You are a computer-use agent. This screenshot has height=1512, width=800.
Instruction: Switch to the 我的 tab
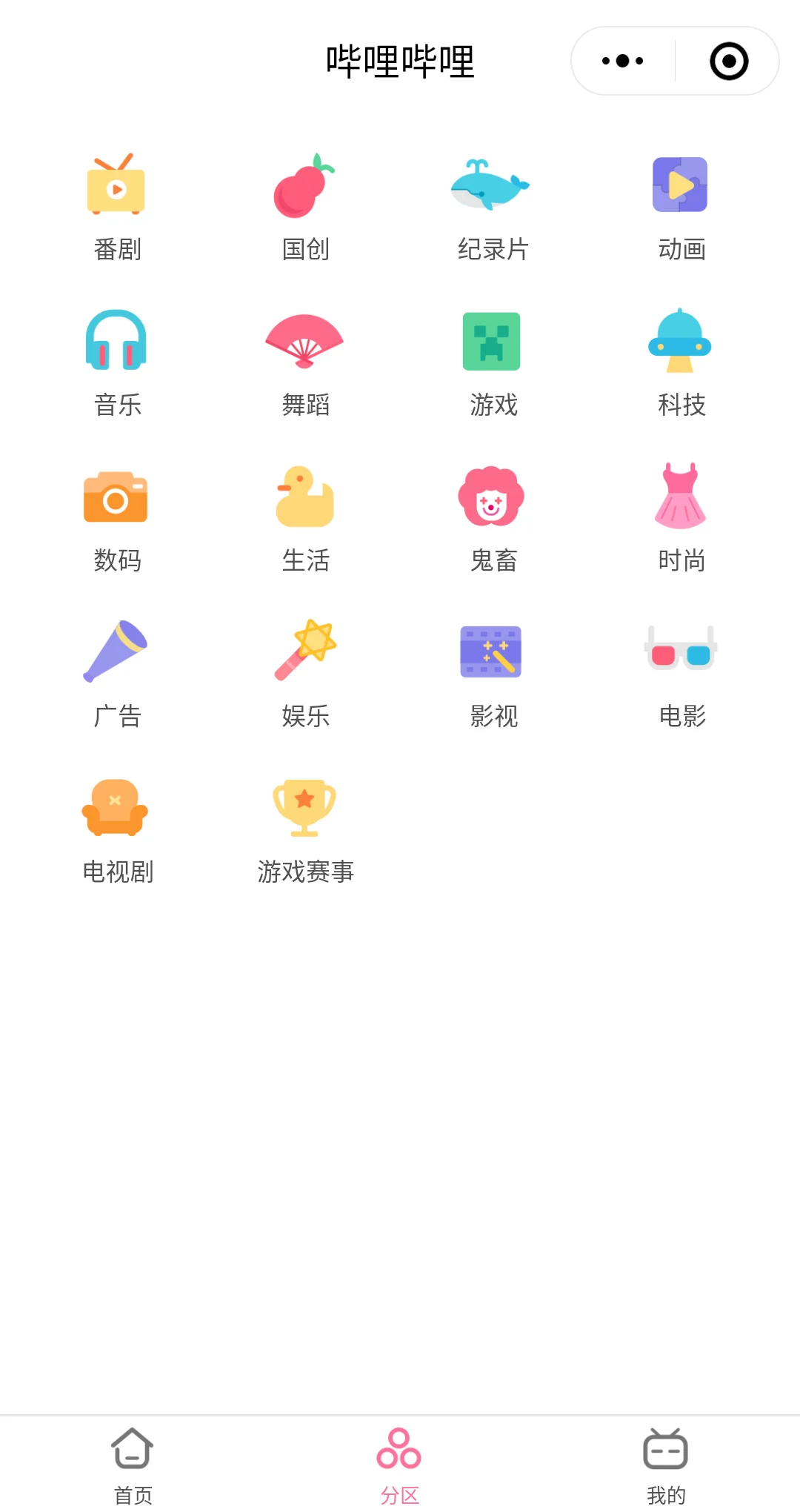click(666, 1465)
